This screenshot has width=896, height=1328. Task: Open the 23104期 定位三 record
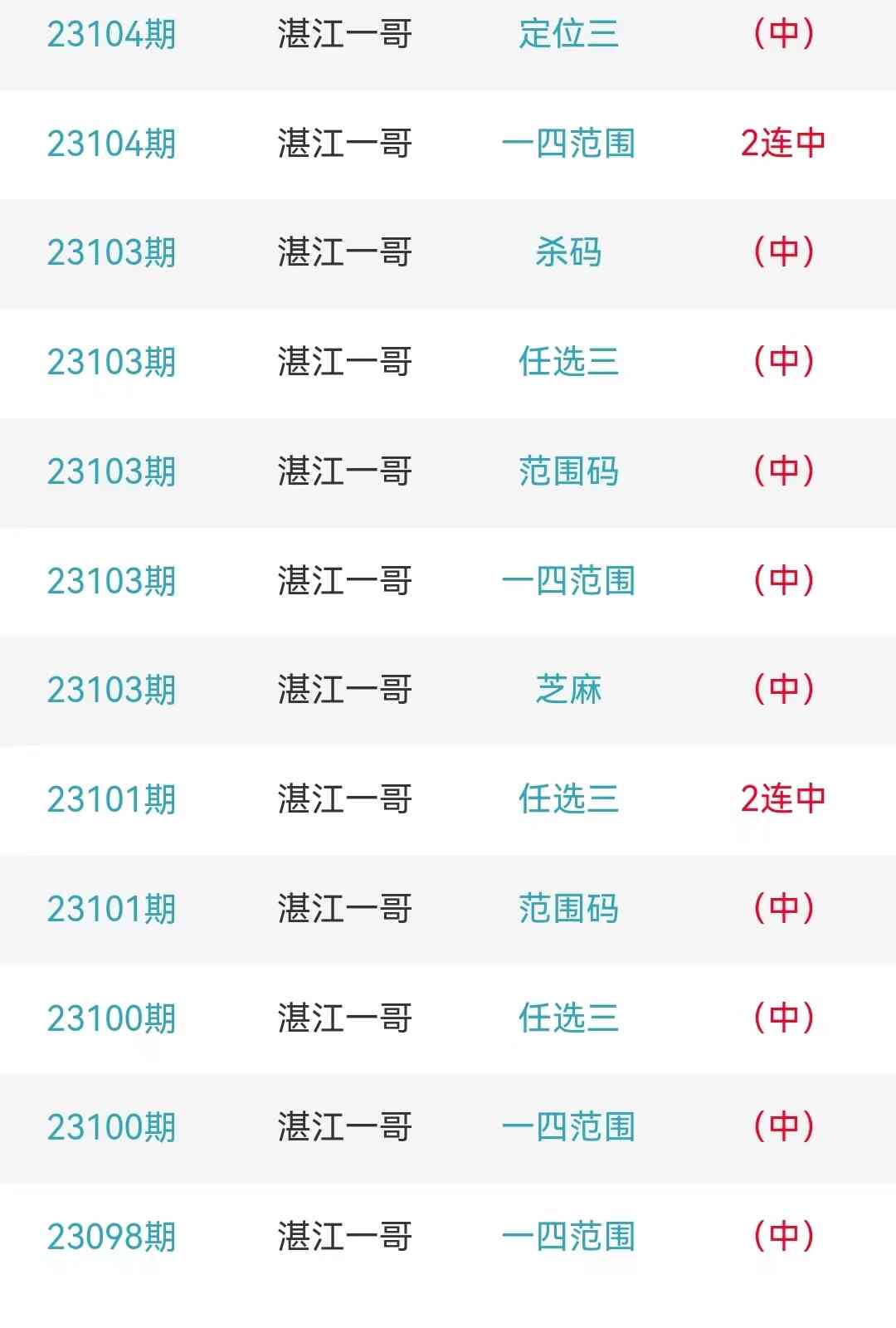click(568, 34)
